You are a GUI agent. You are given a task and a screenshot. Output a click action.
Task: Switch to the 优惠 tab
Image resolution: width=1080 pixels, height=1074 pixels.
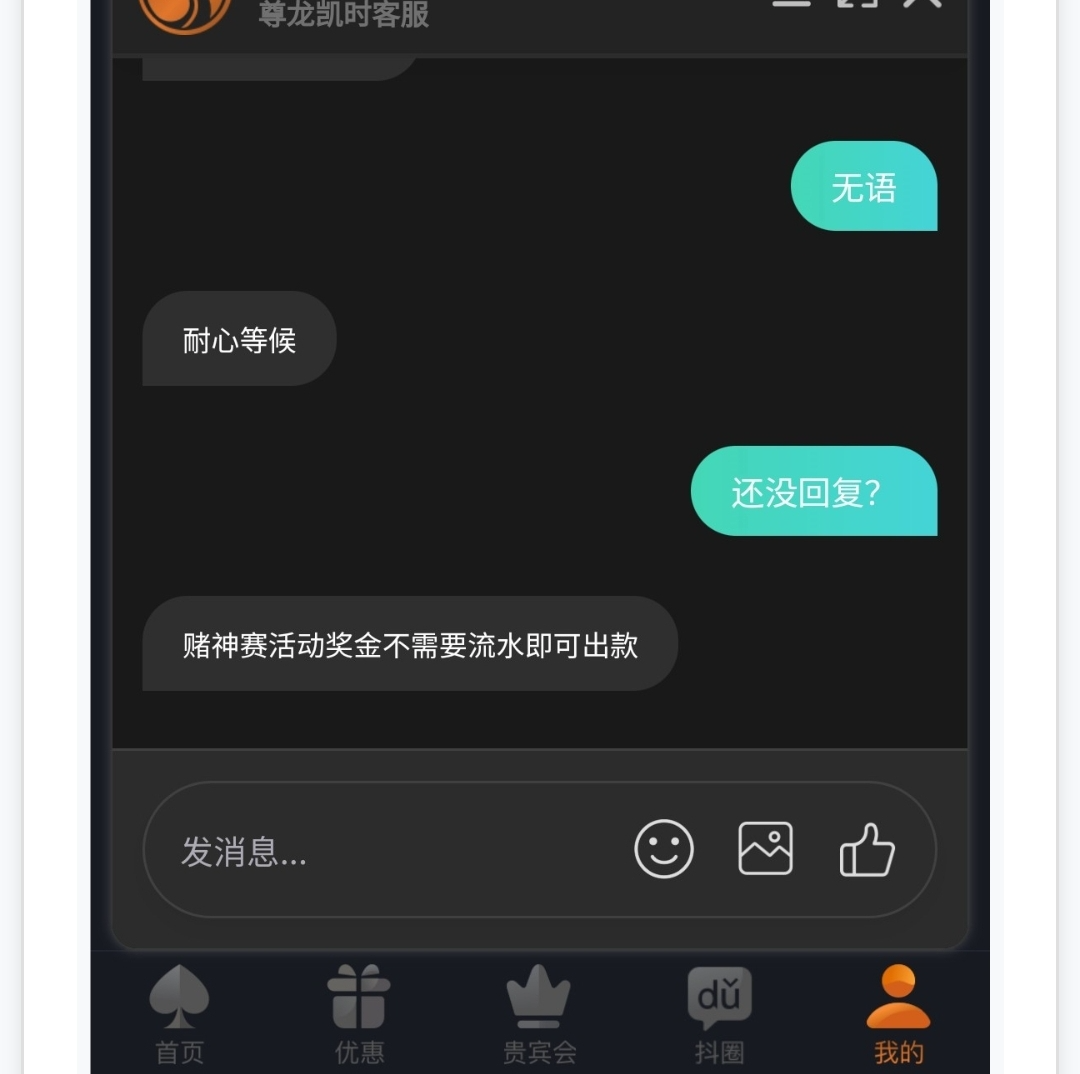click(359, 1012)
